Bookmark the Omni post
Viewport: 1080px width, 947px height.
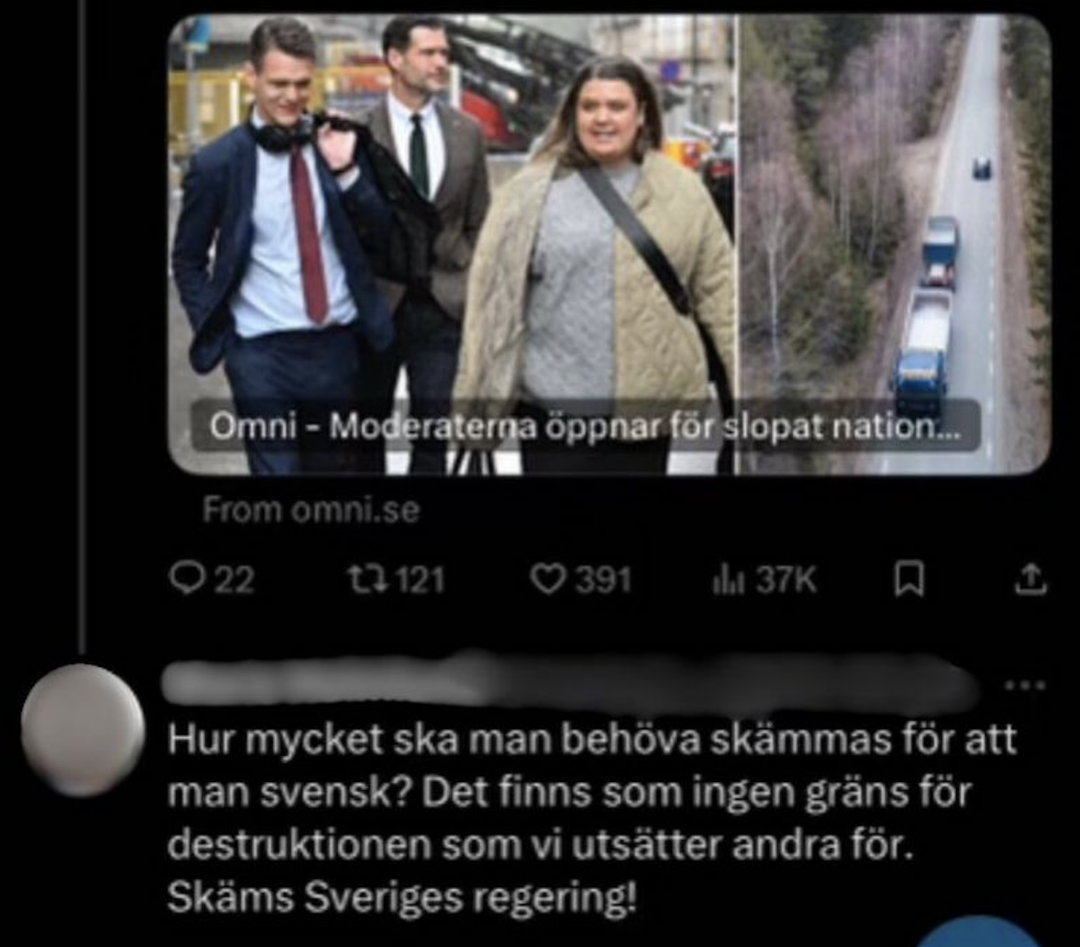[907, 579]
